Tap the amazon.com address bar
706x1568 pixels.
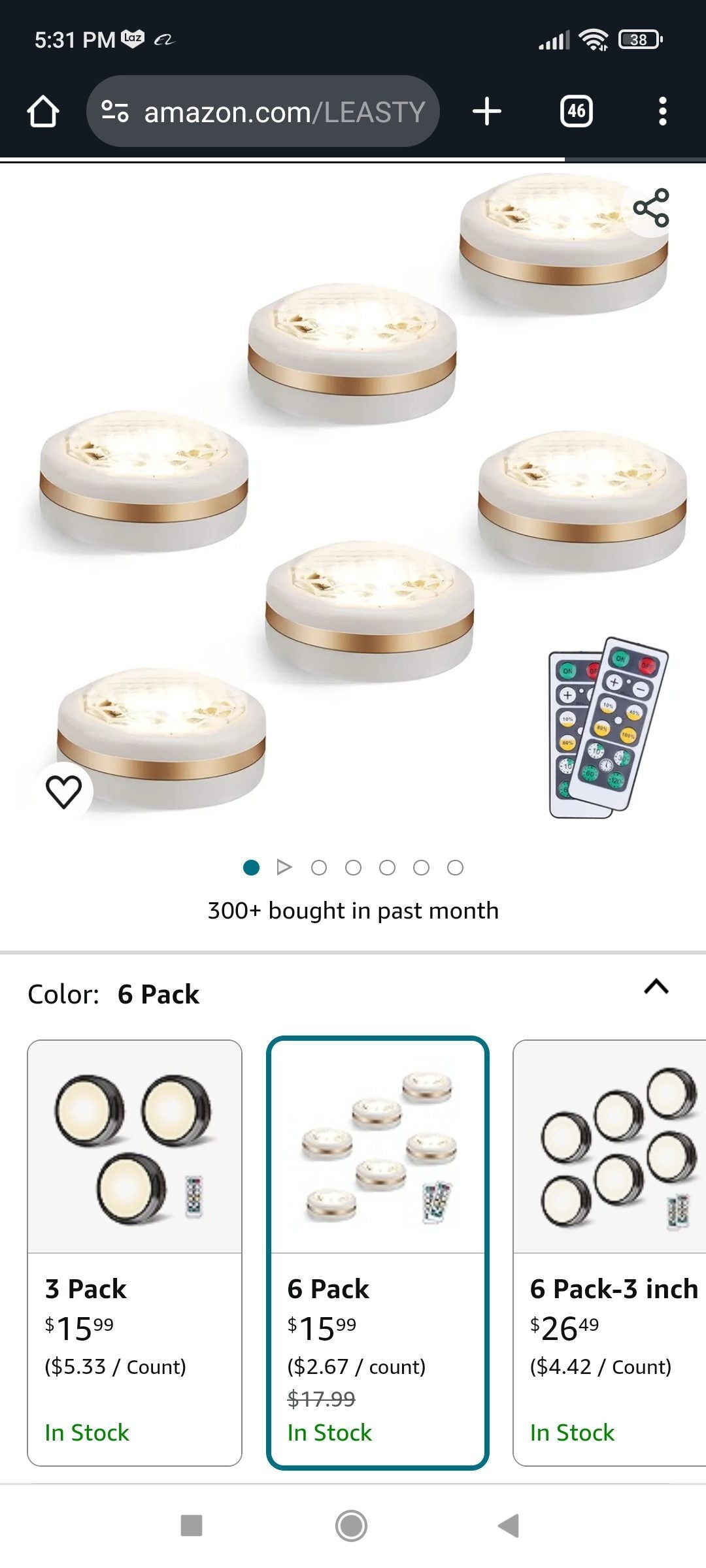[263, 112]
